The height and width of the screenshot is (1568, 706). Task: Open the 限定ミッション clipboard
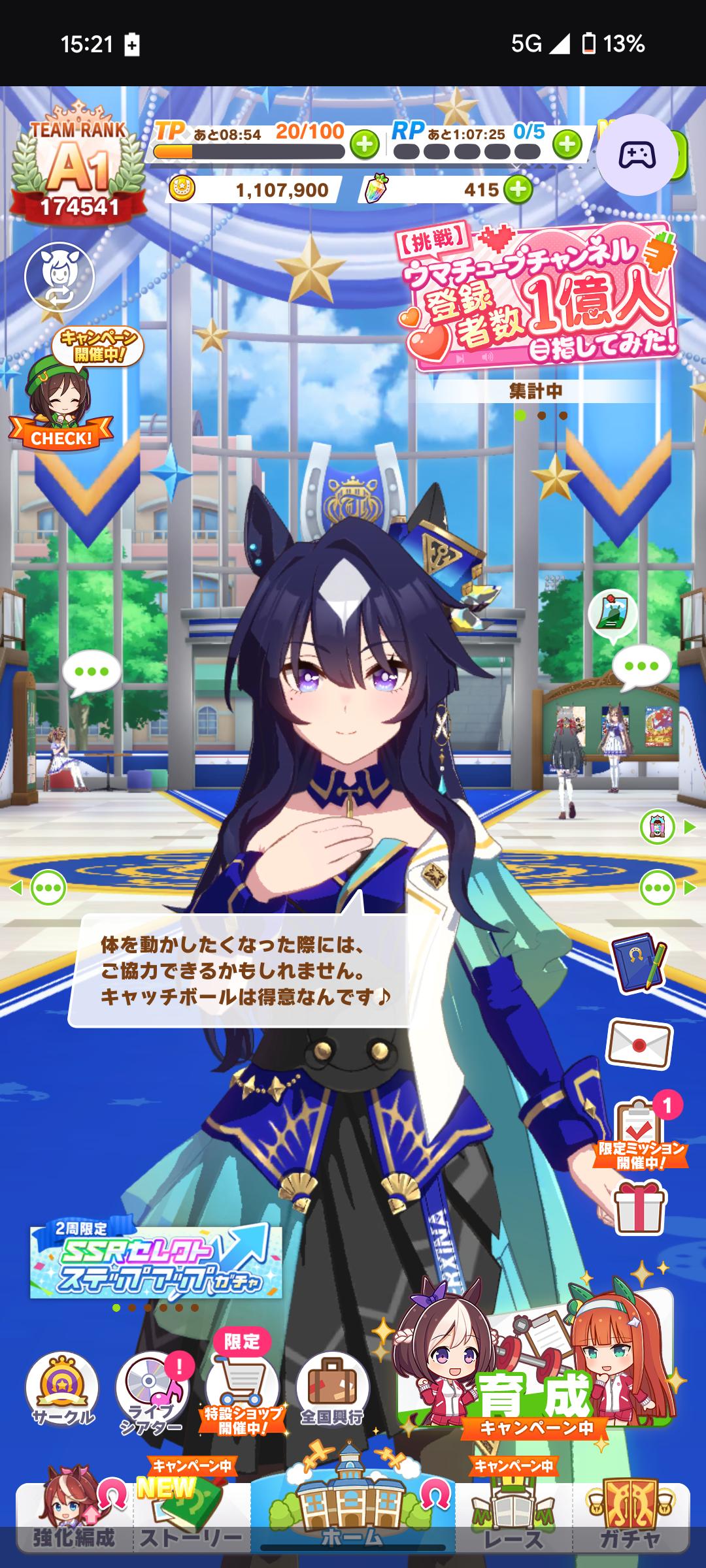(639, 1132)
